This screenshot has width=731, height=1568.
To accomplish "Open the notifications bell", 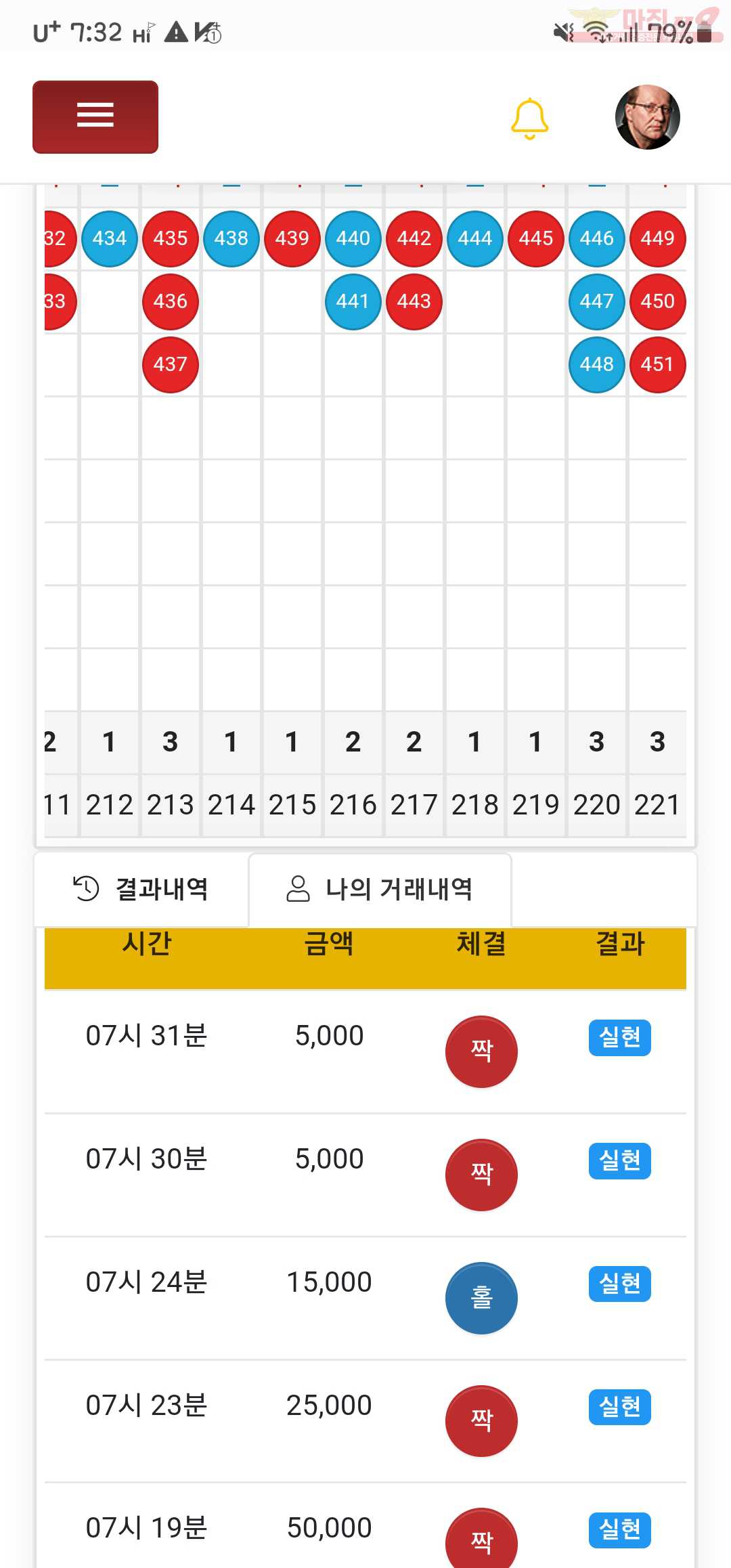I will (529, 118).
